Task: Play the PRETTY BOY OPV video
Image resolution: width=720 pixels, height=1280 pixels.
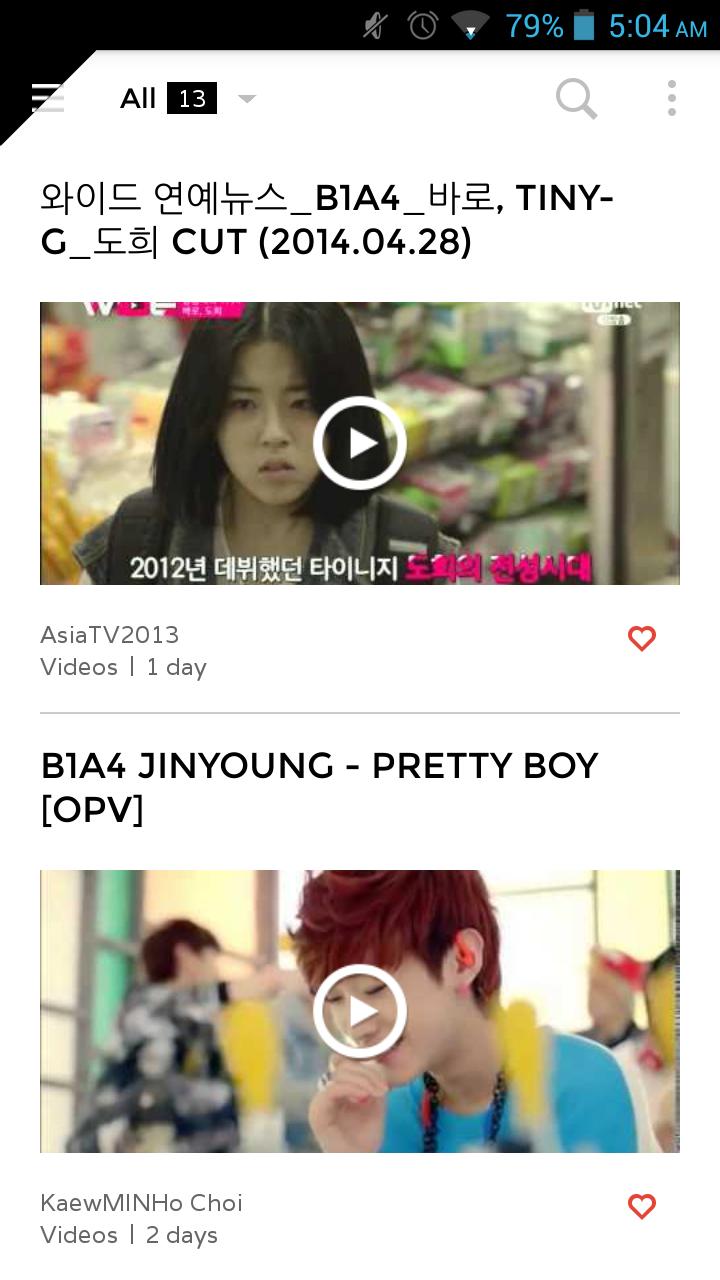Action: (x=359, y=1011)
